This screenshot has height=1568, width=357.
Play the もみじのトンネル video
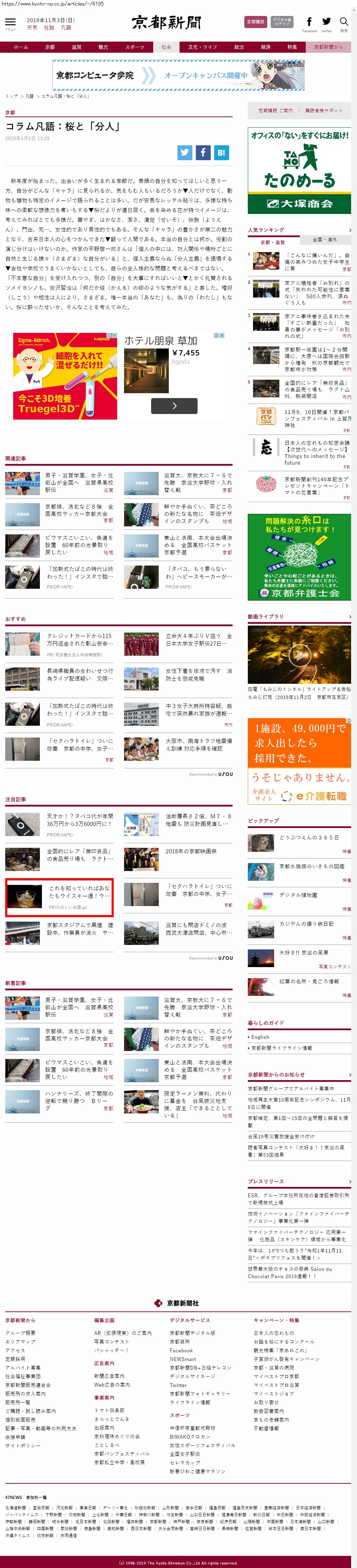pyautogui.click(x=299, y=654)
